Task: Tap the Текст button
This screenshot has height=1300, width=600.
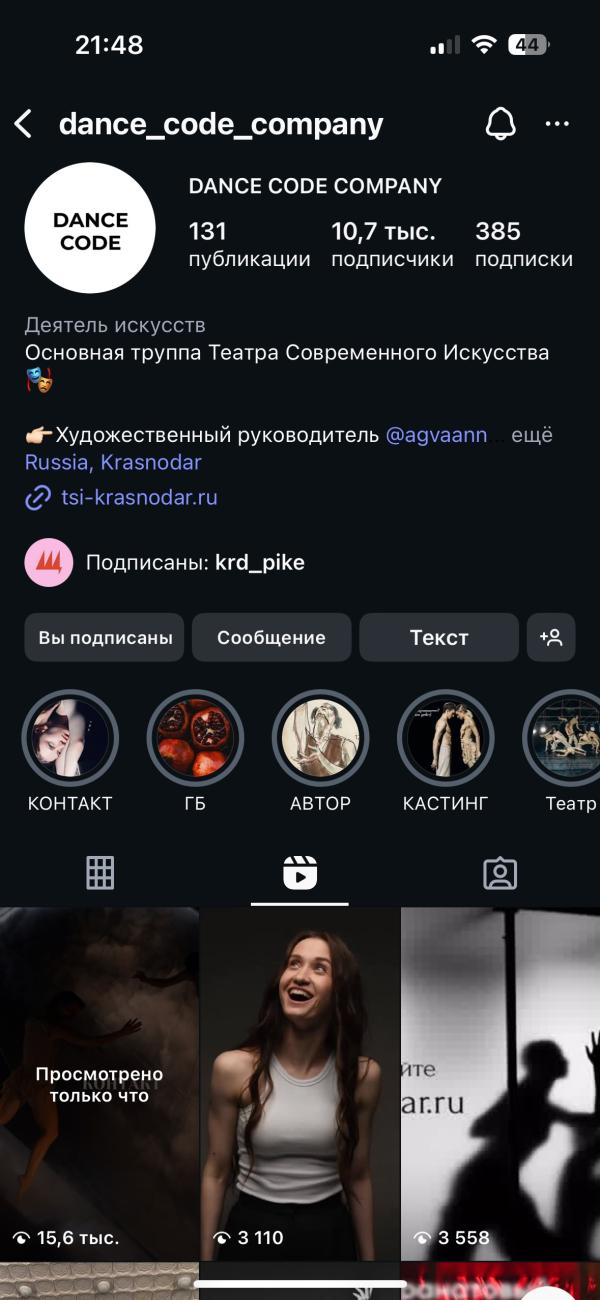Action: point(439,638)
